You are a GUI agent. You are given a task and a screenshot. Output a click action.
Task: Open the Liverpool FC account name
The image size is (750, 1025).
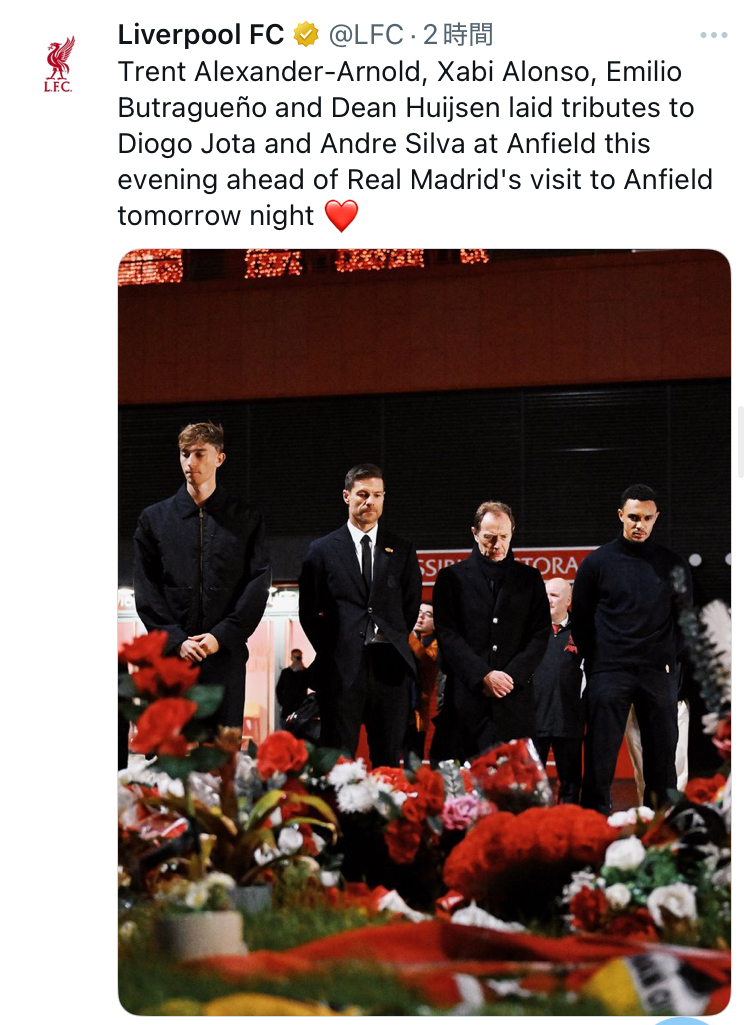click(201, 35)
